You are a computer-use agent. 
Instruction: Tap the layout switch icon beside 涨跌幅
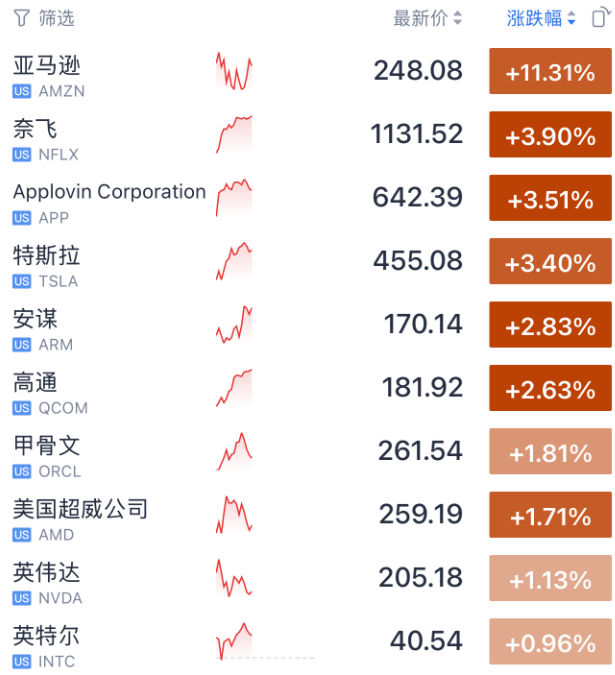pyautogui.click(x=601, y=18)
